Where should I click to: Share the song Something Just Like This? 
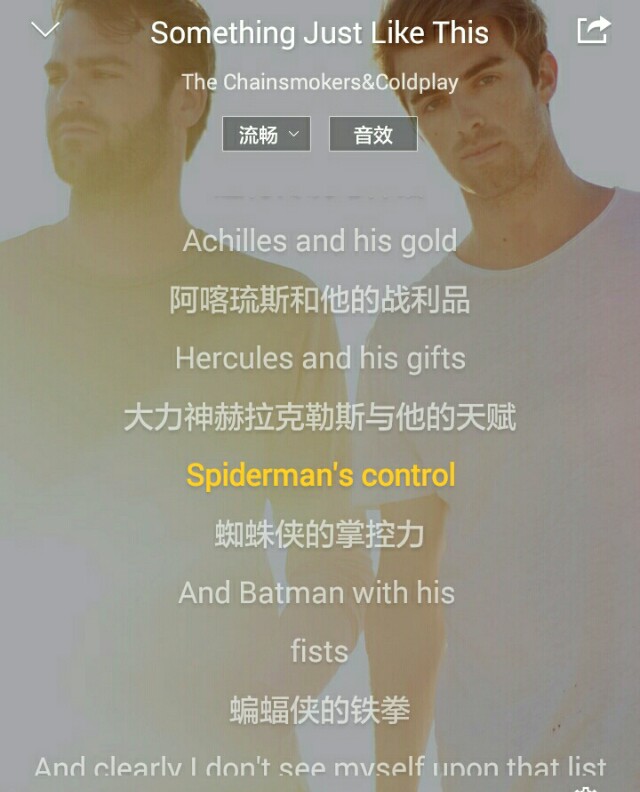coord(594,30)
